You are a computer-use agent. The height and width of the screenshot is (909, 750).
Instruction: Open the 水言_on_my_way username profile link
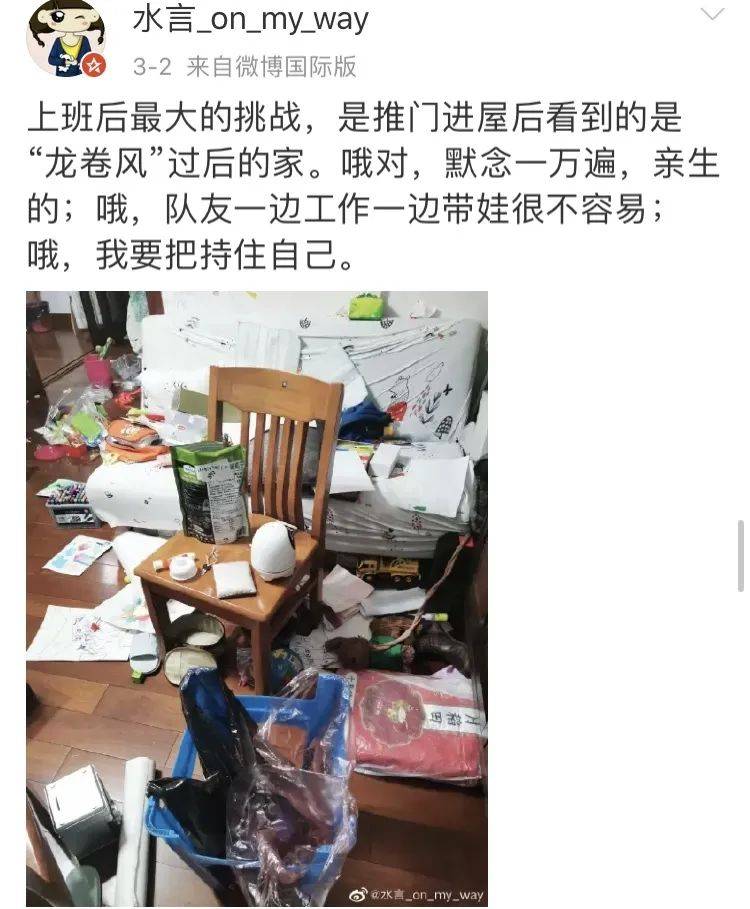pyautogui.click(x=250, y=18)
